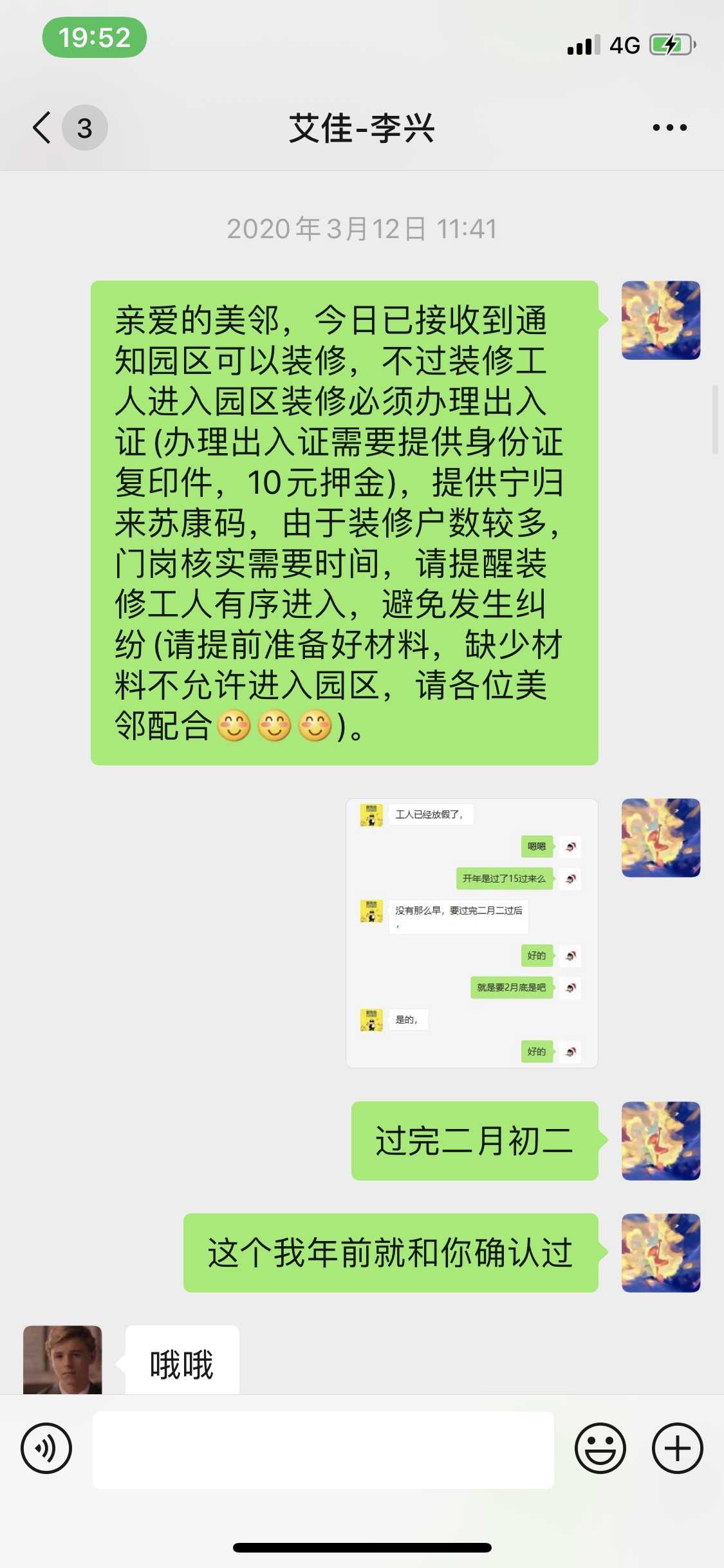
Task: Open the emoji sticker panel
Action: (x=600, y=1449)
